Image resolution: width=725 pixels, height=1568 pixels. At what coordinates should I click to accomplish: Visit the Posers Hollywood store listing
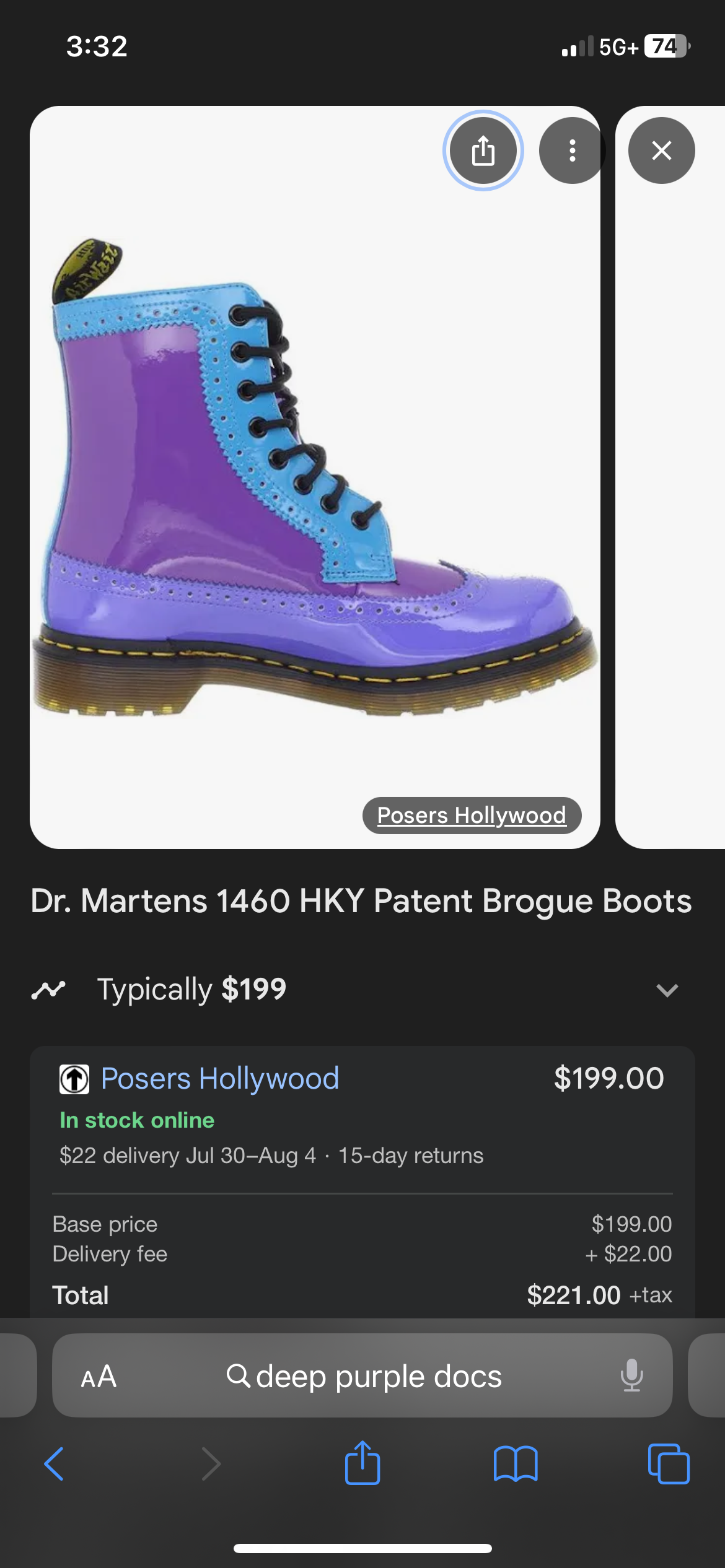coord(220,1078)
